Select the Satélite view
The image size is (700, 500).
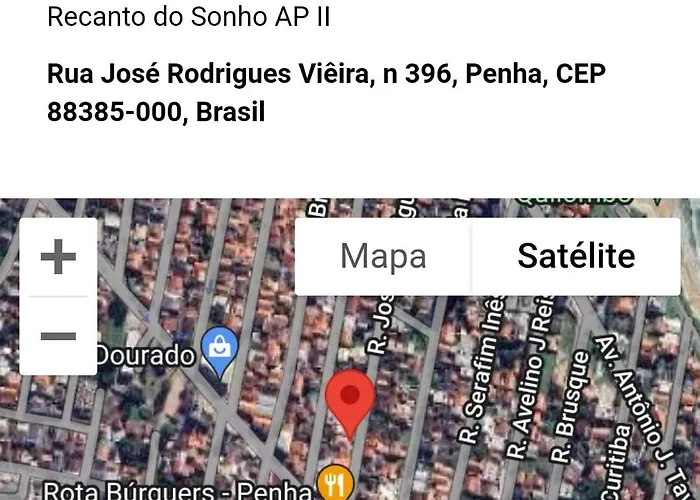576,256
